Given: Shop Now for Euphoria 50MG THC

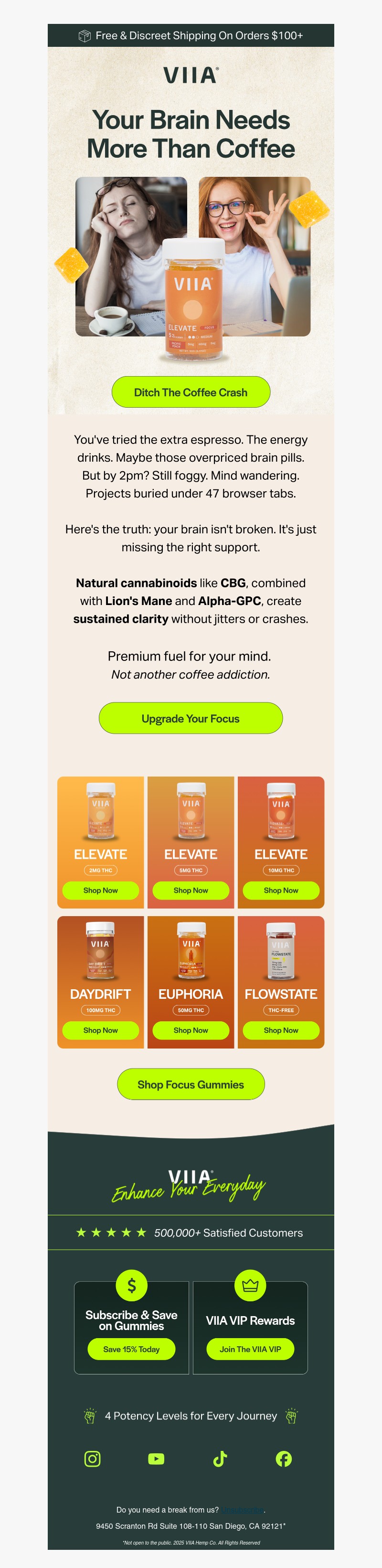Looking at the screenshot, I should (x=191, y=1030).
